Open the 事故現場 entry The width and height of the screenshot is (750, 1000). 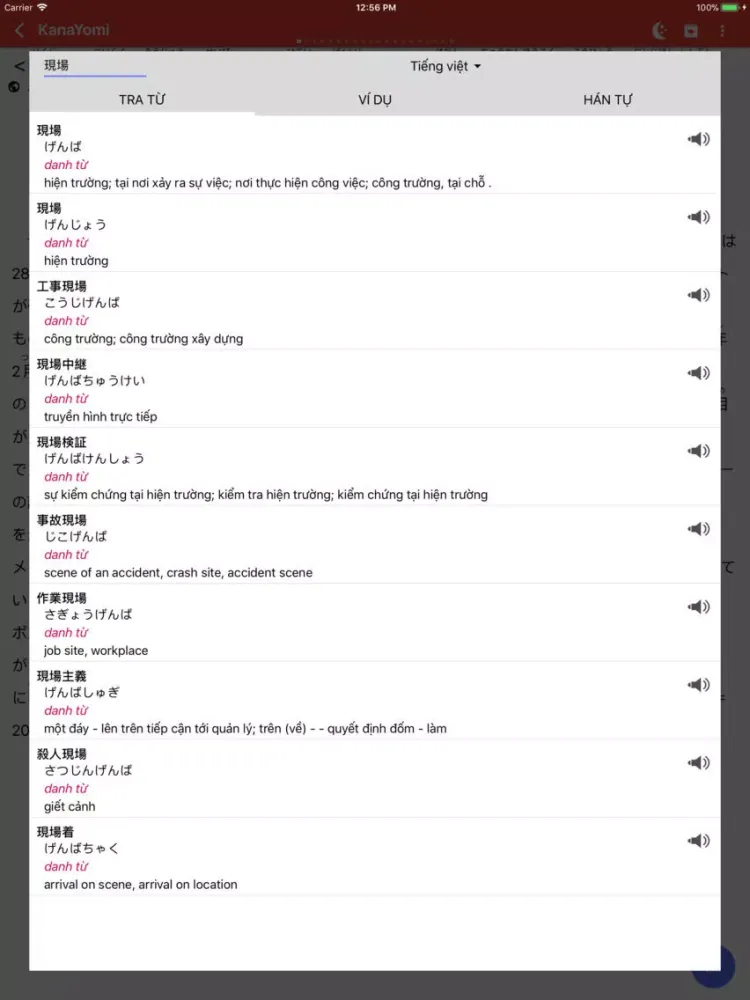tap(300, 546)
